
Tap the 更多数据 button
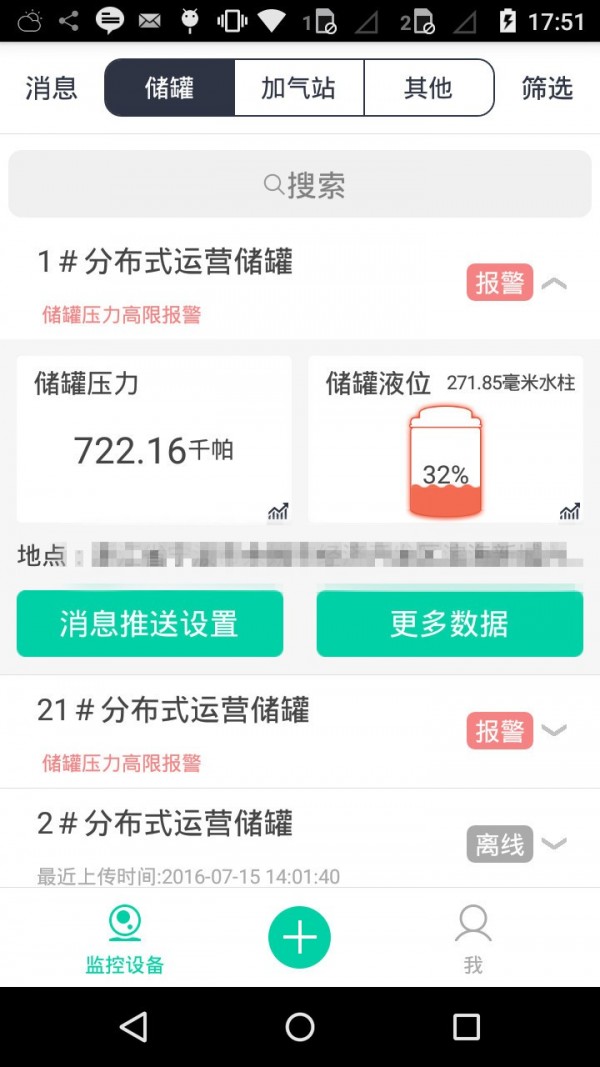pos(450,624)
